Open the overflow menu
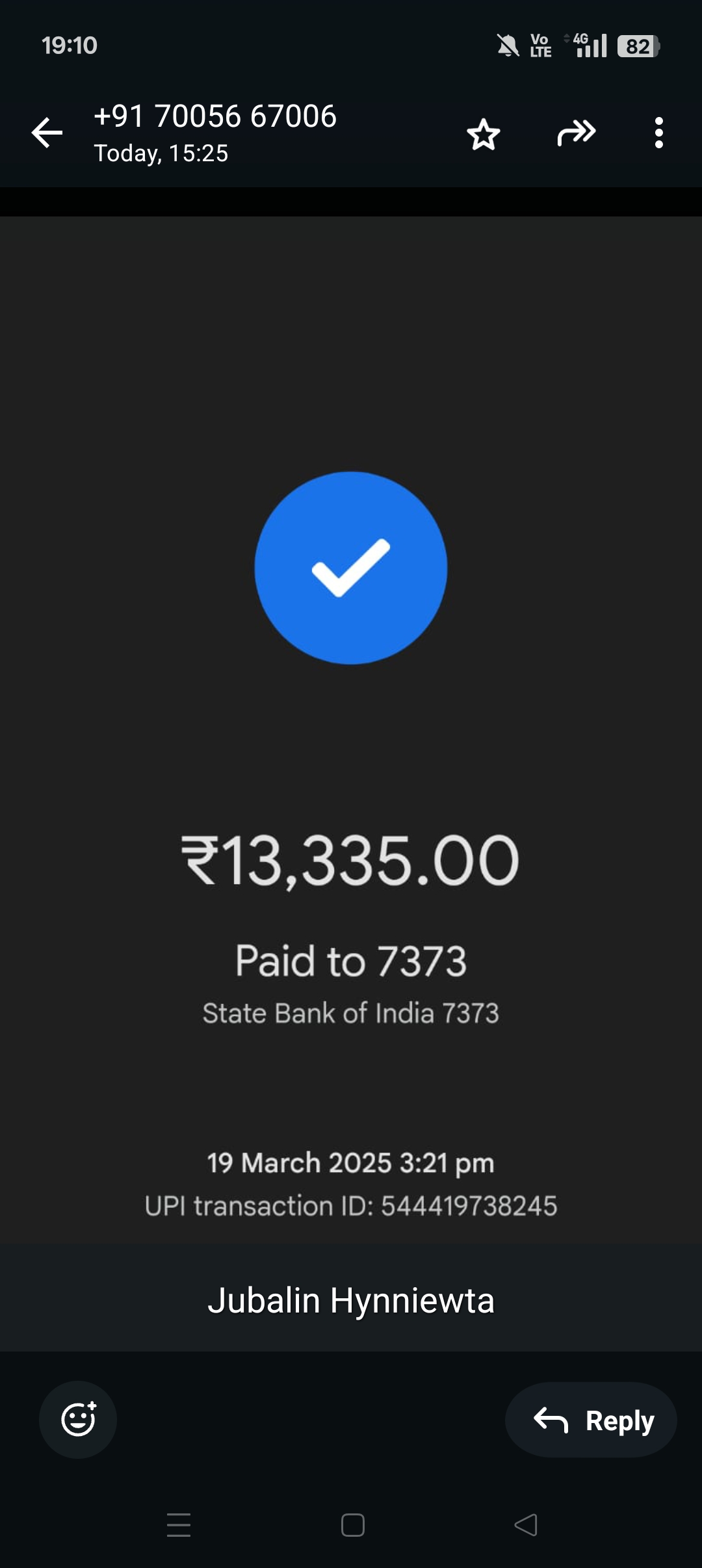The height and width of the screenshot is (1568, 702). (658, 133)
